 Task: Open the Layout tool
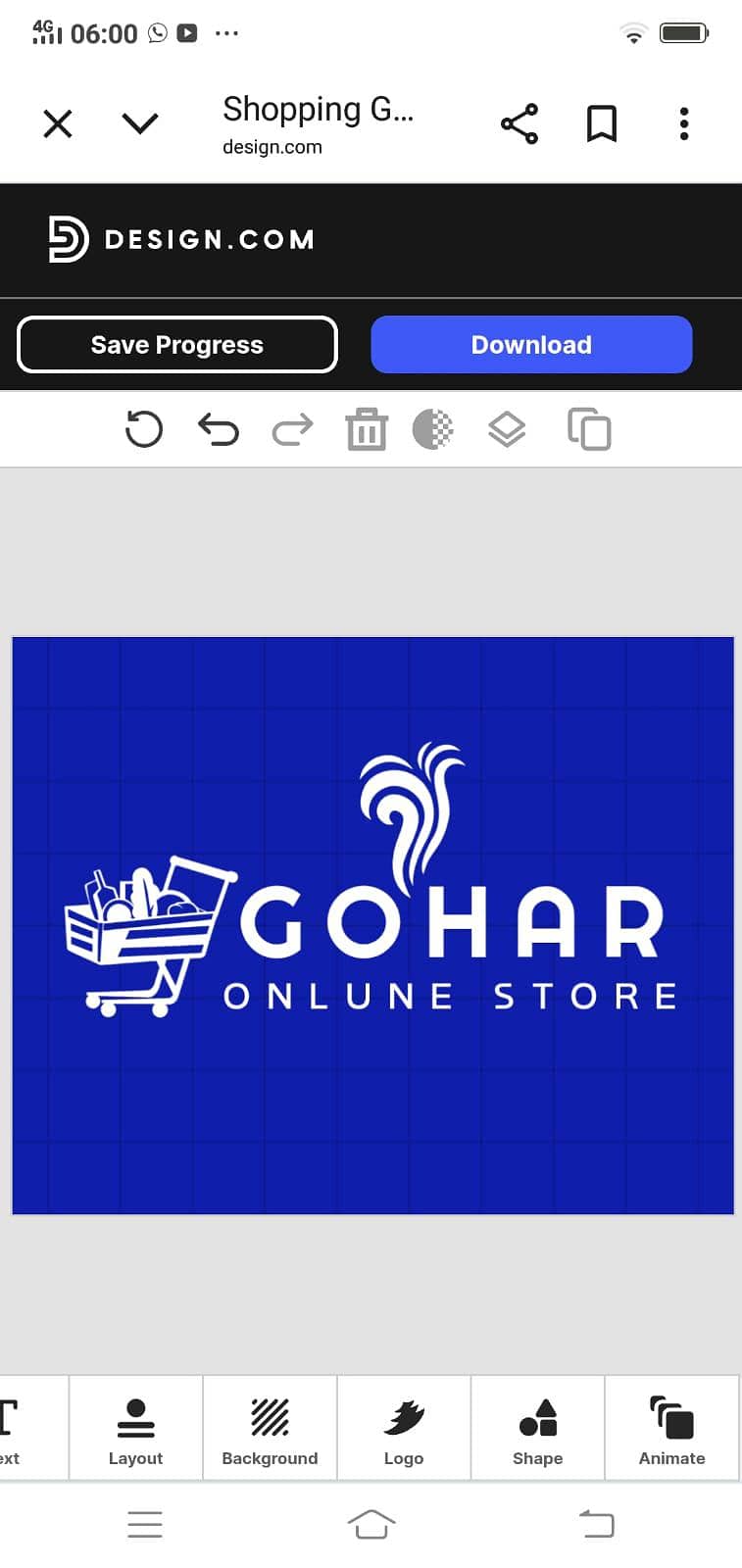(x=135, y=1430)
